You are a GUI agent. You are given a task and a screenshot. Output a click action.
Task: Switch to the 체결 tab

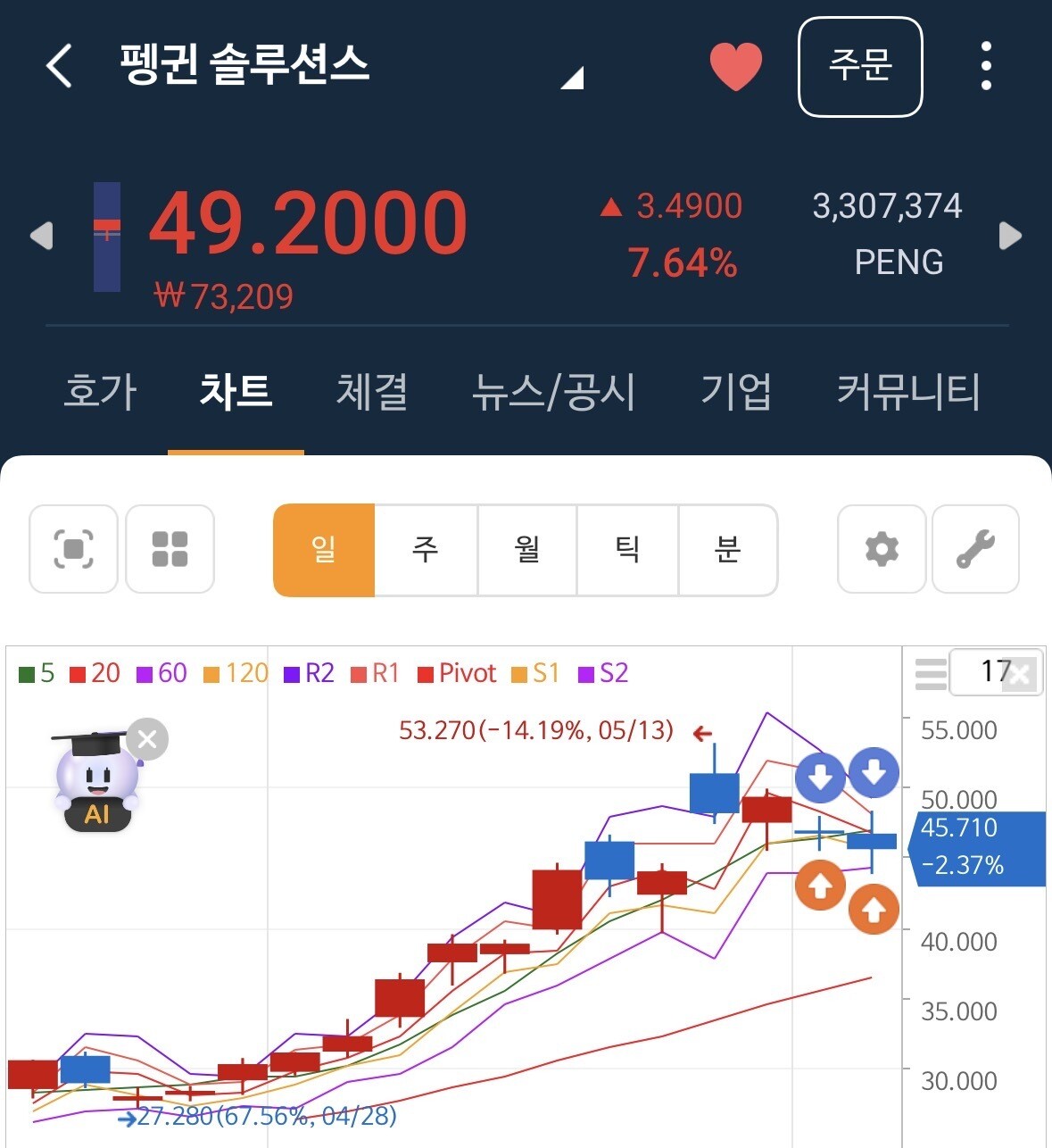(x=372, y=391)
